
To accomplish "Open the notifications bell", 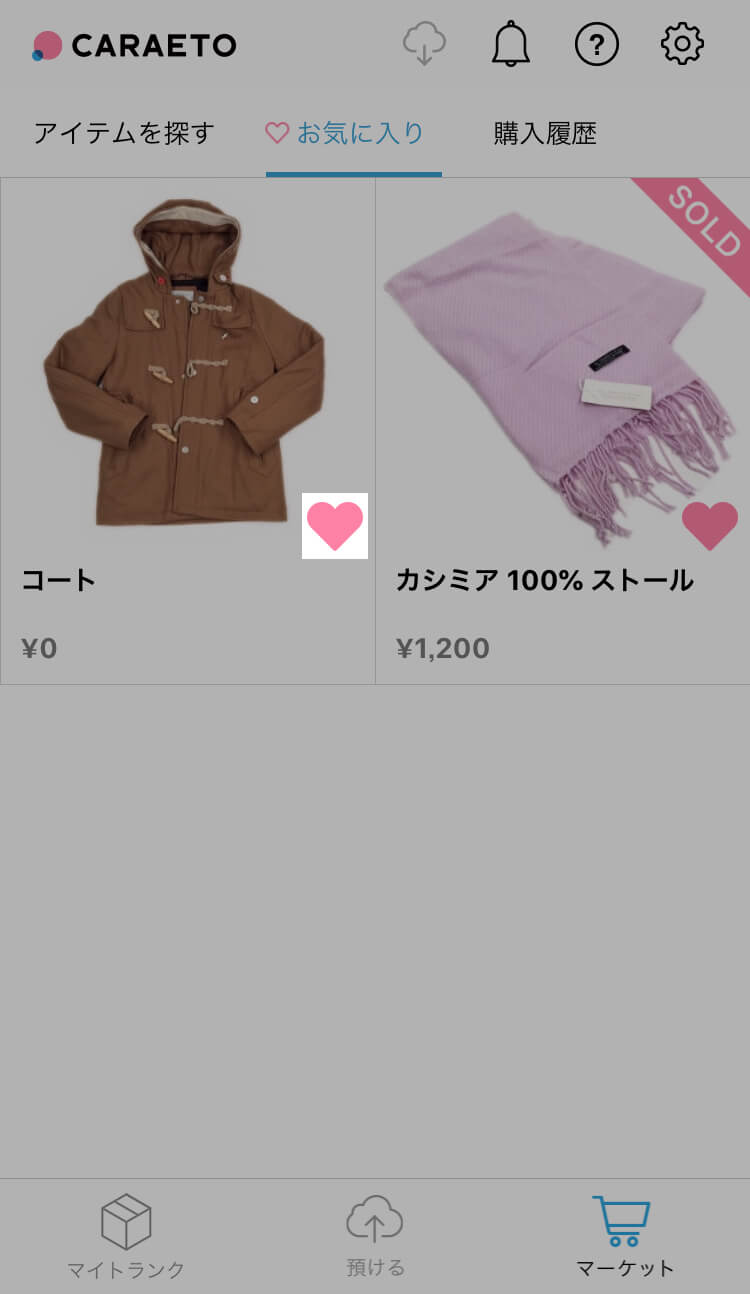I will tap(510, 44).
